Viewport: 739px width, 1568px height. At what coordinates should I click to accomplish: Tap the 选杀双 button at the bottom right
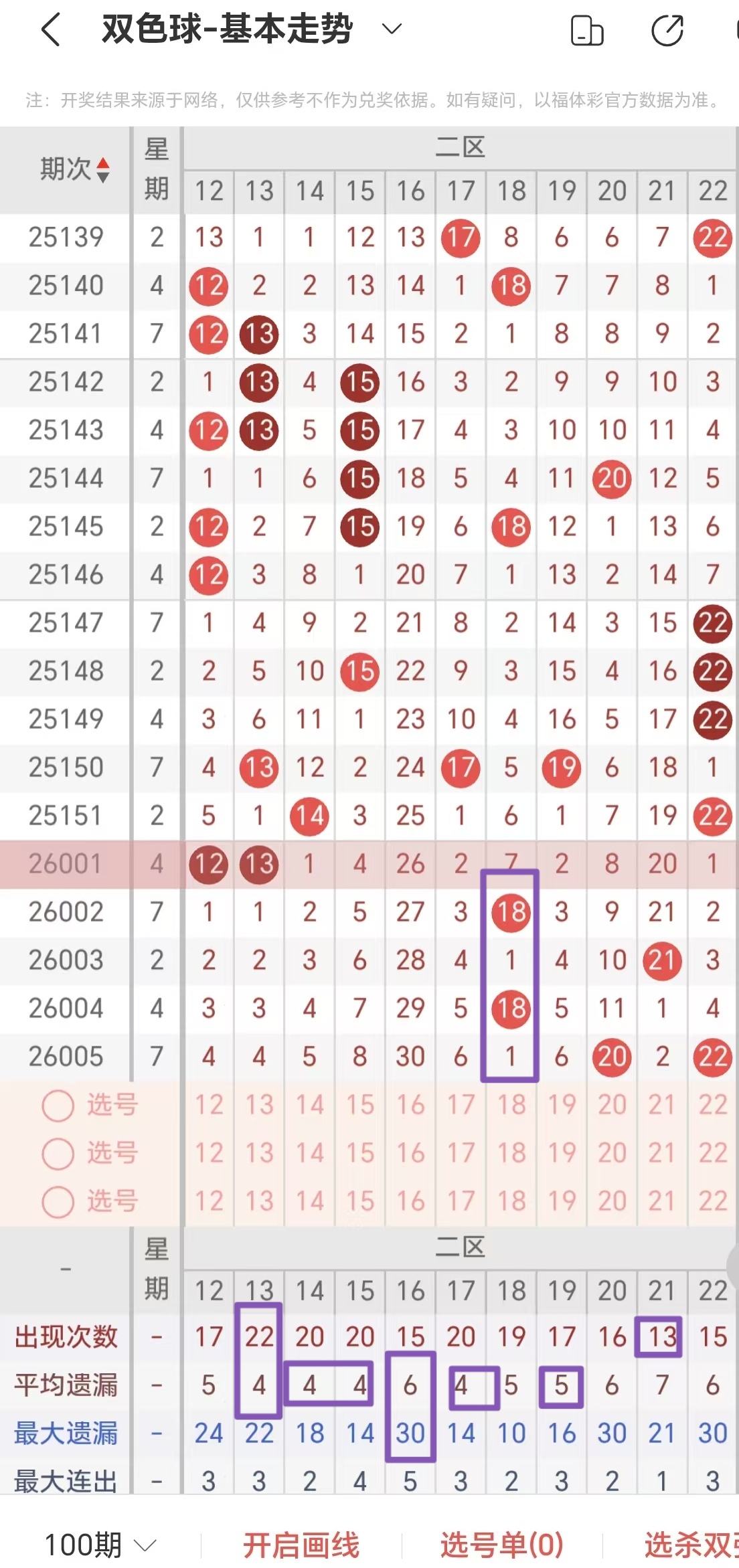(689, 1545)
